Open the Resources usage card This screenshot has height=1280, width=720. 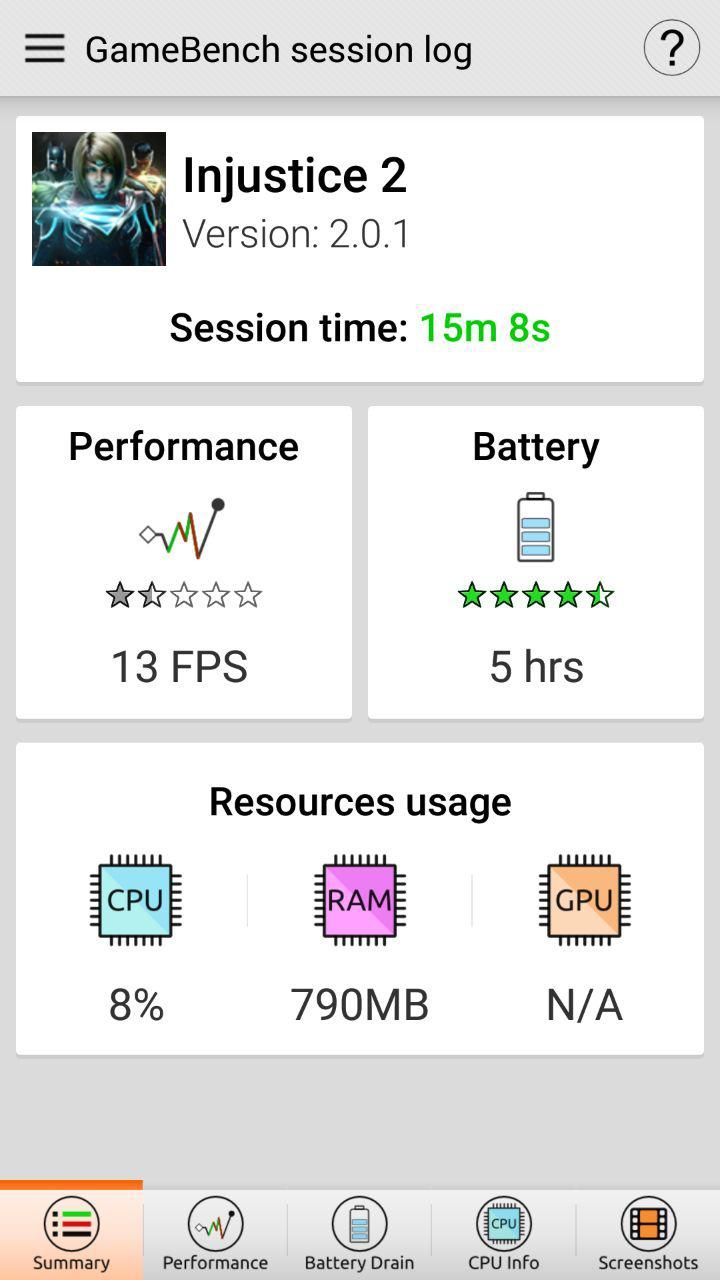click(x=360, y=898)
